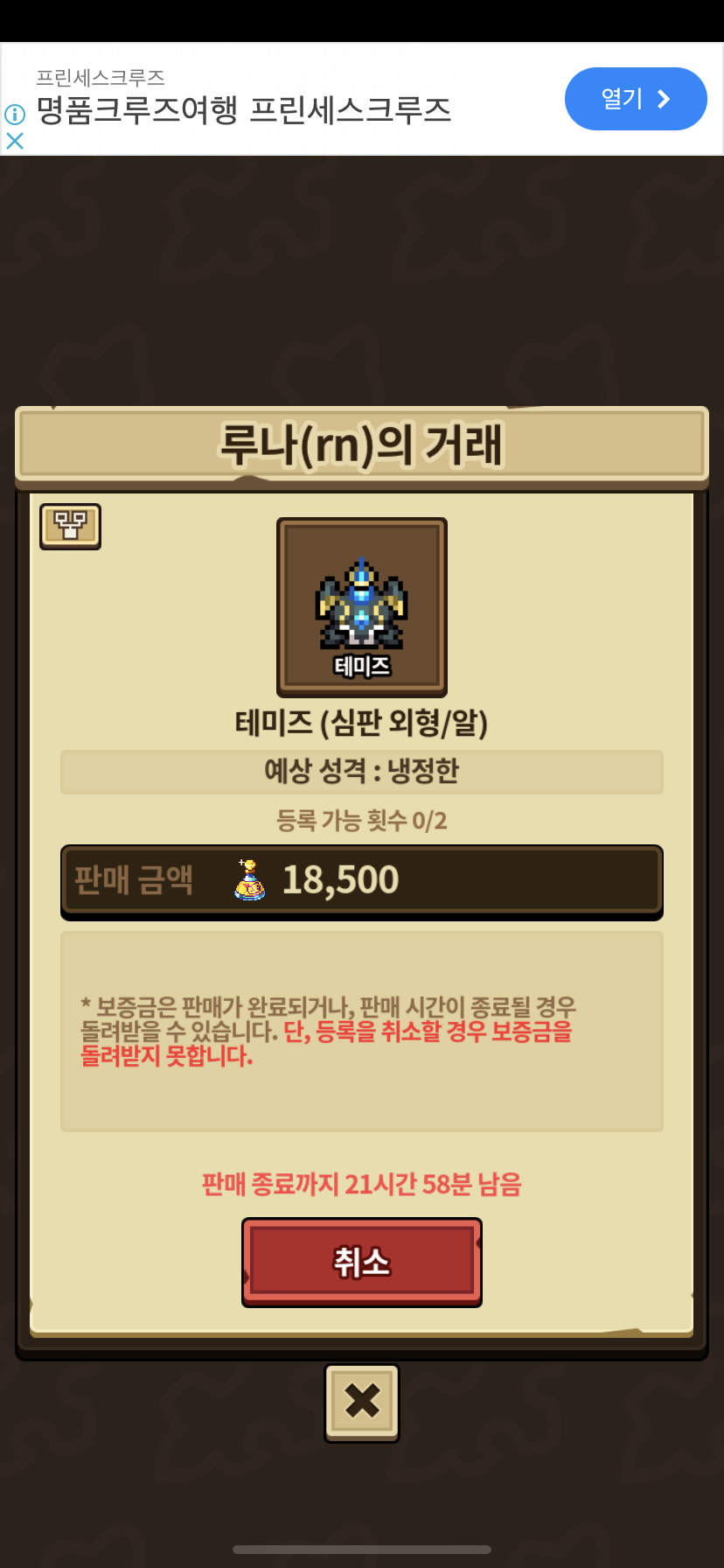Open the 프린세스크루즈 ad with 열기
The image size is (724, 1568).
click(x=636, y=99)
